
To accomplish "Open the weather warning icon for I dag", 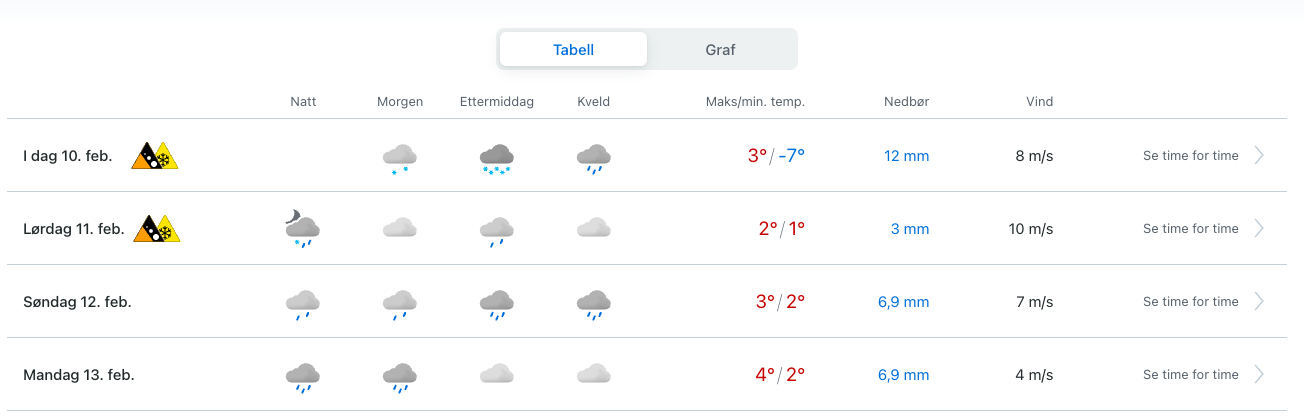I will click(155, 156).
